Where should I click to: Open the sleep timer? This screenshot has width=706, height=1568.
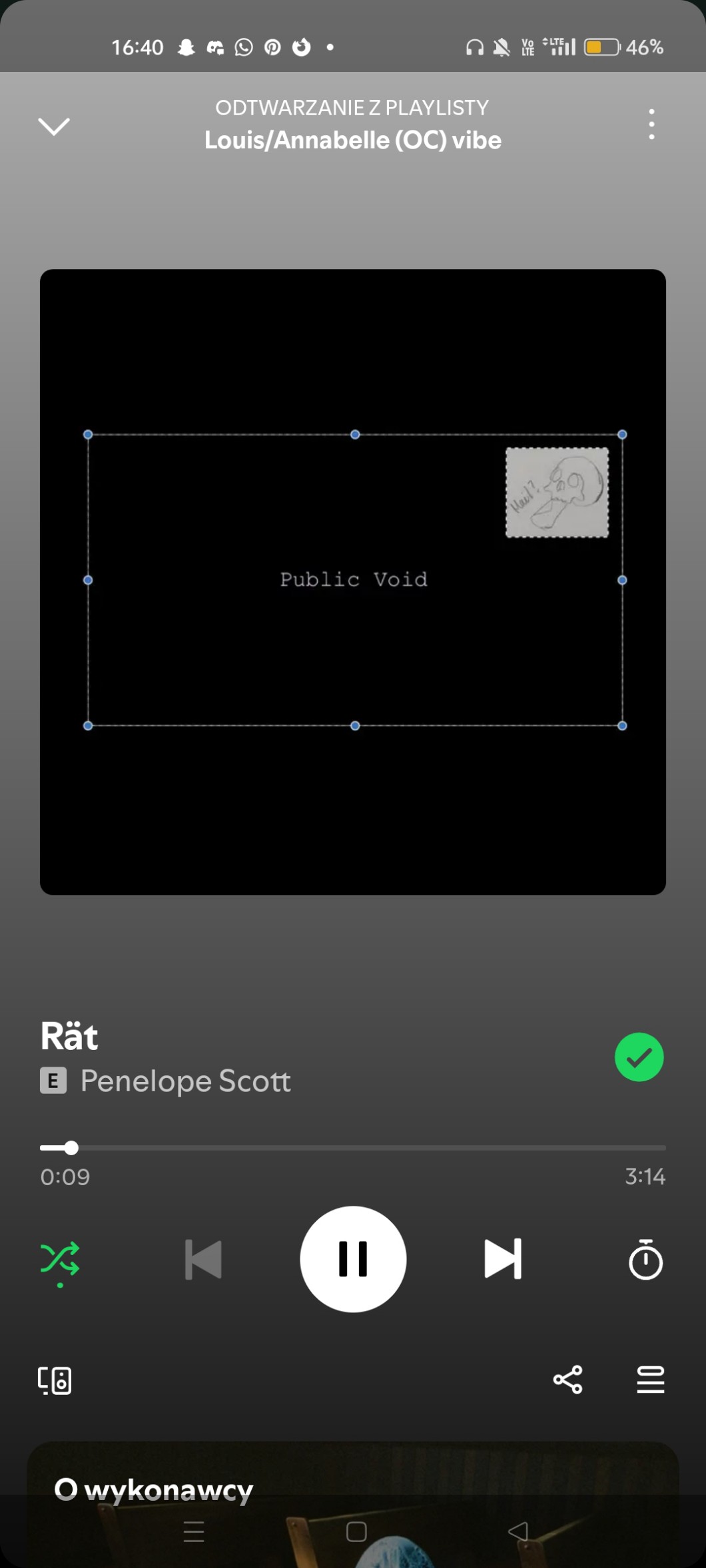(645, 1258)
